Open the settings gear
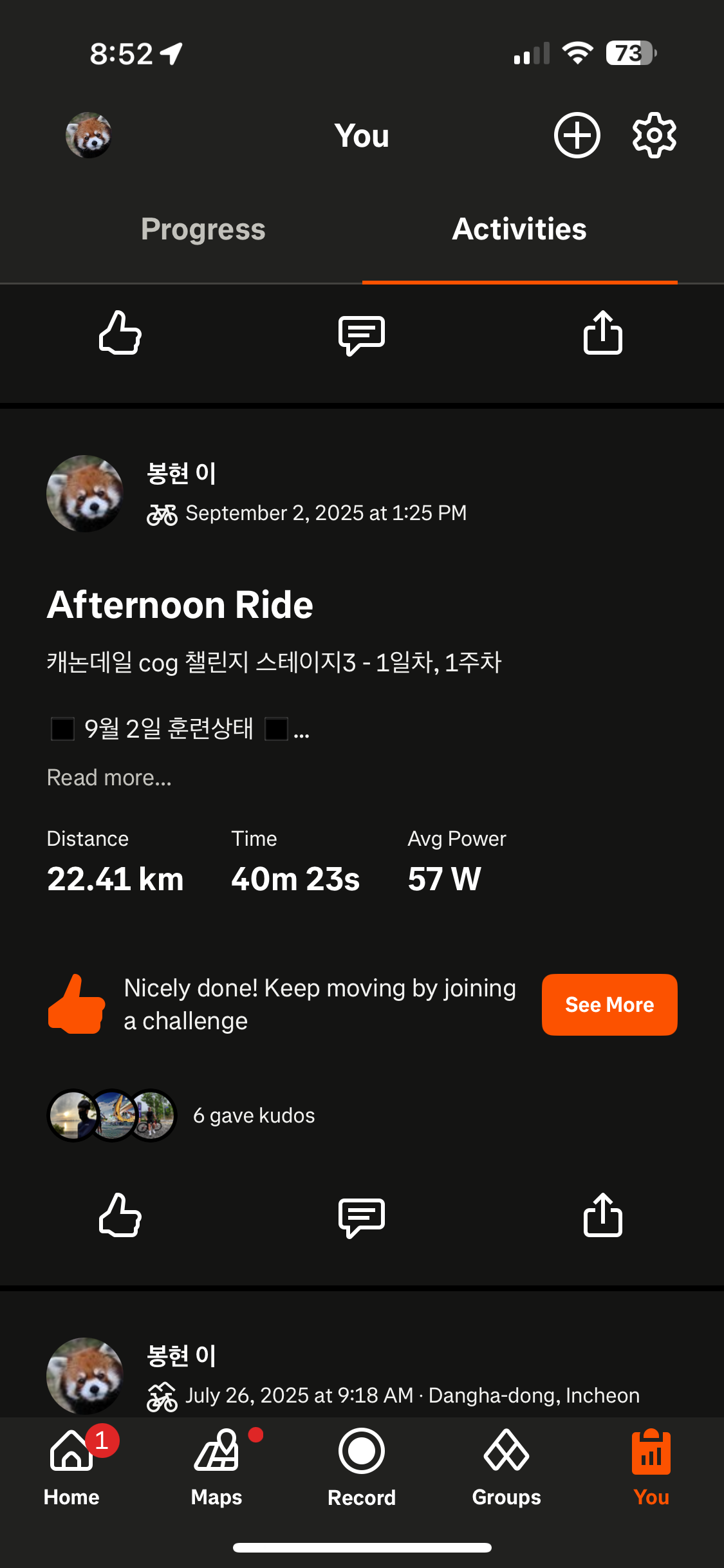This screenshot has width=724, height=1568. click(654, 135)
